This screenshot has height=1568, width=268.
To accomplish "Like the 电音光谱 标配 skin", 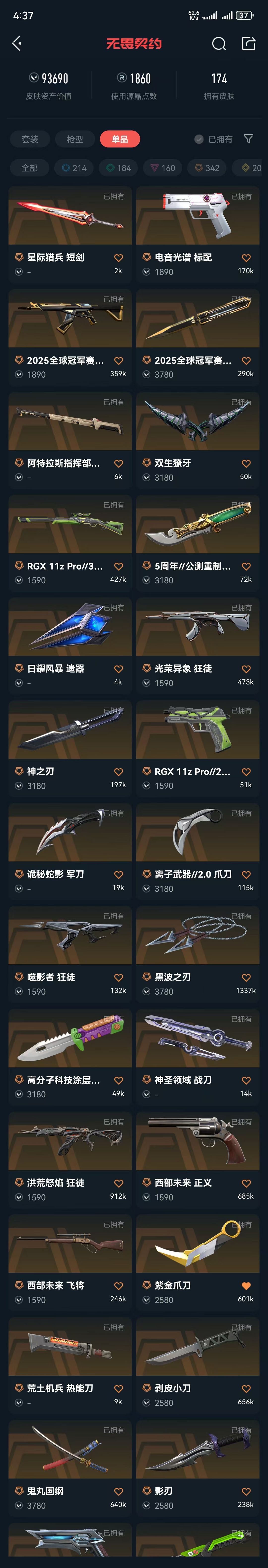I will click(x=246, y=258).
